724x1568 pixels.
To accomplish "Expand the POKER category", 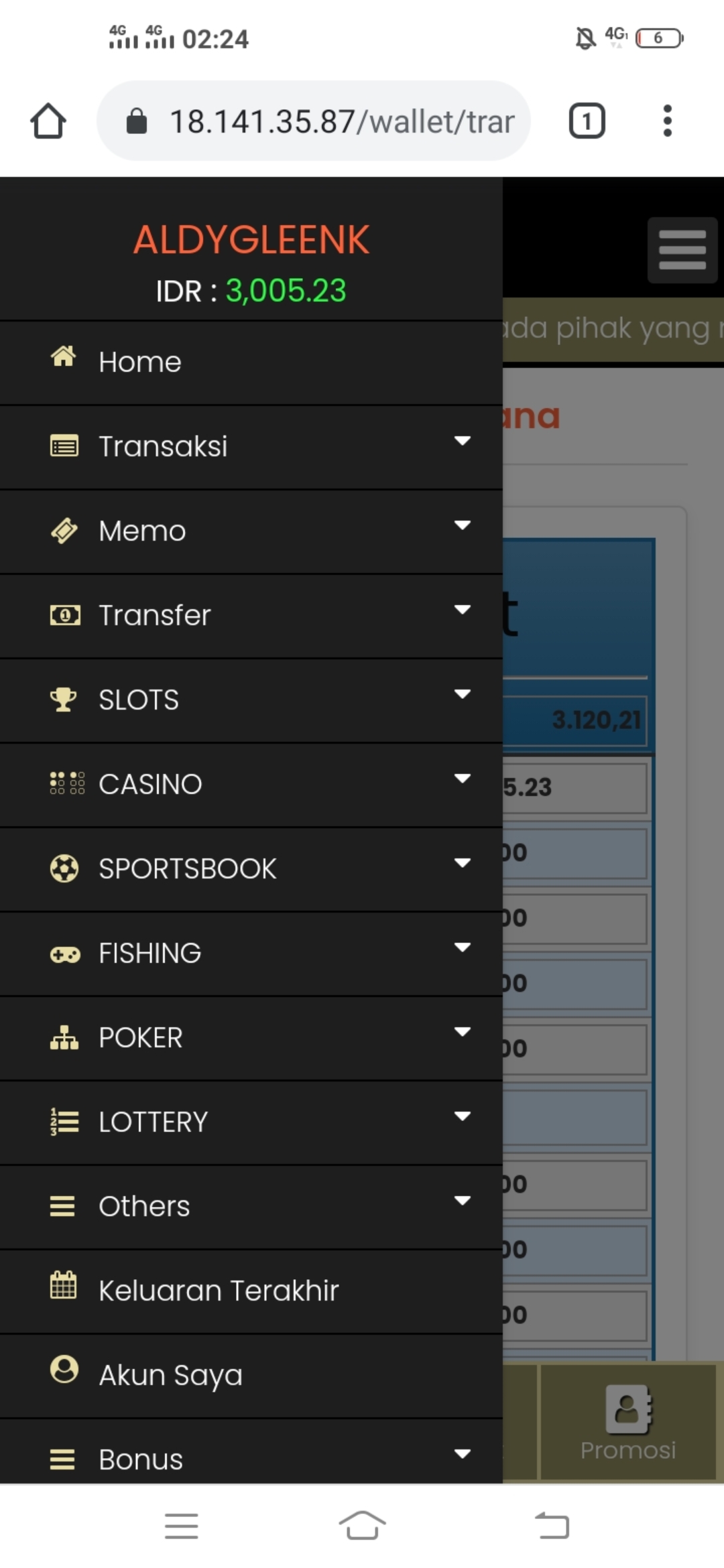I will click(251, 1038).
